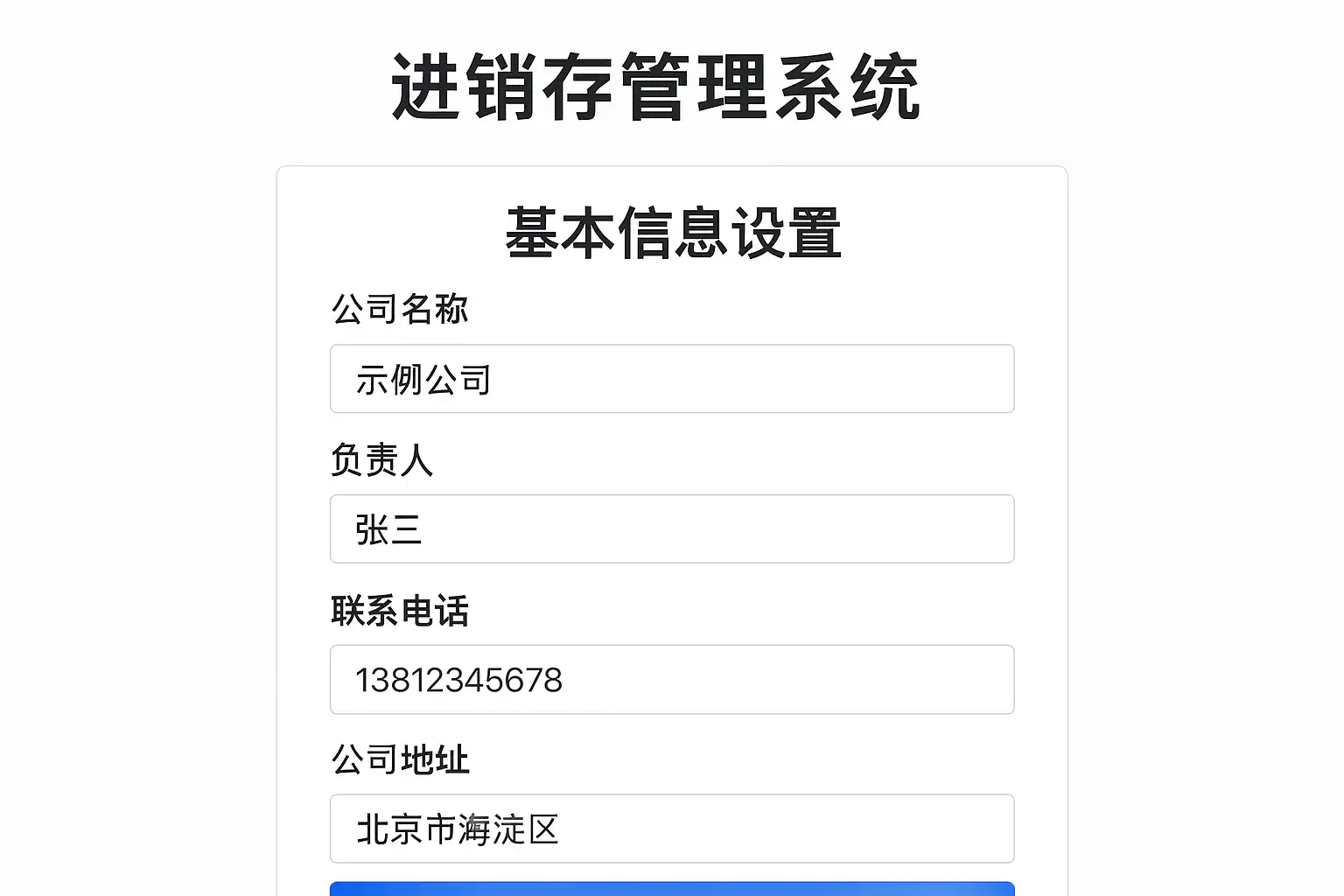This screenshot has height=896, width=1344.
Task: Focus the 联系电话 phone number field
Action: click(671, 680)
